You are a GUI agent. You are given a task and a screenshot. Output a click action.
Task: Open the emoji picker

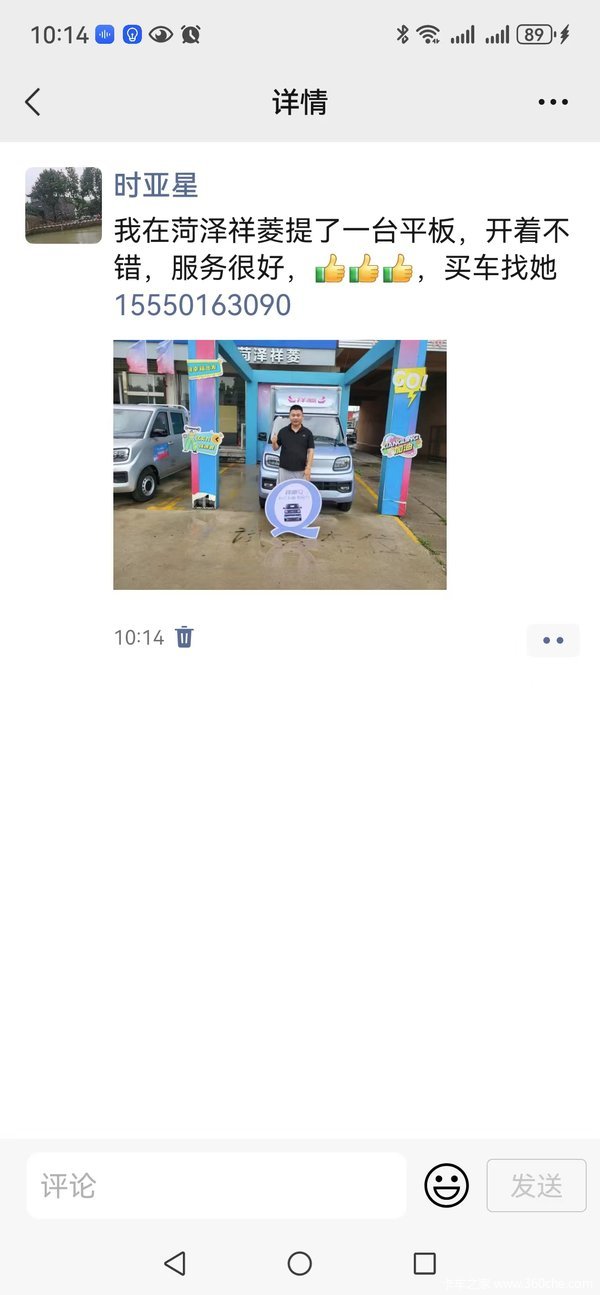pyautogui.click(x=446, y=1186)
